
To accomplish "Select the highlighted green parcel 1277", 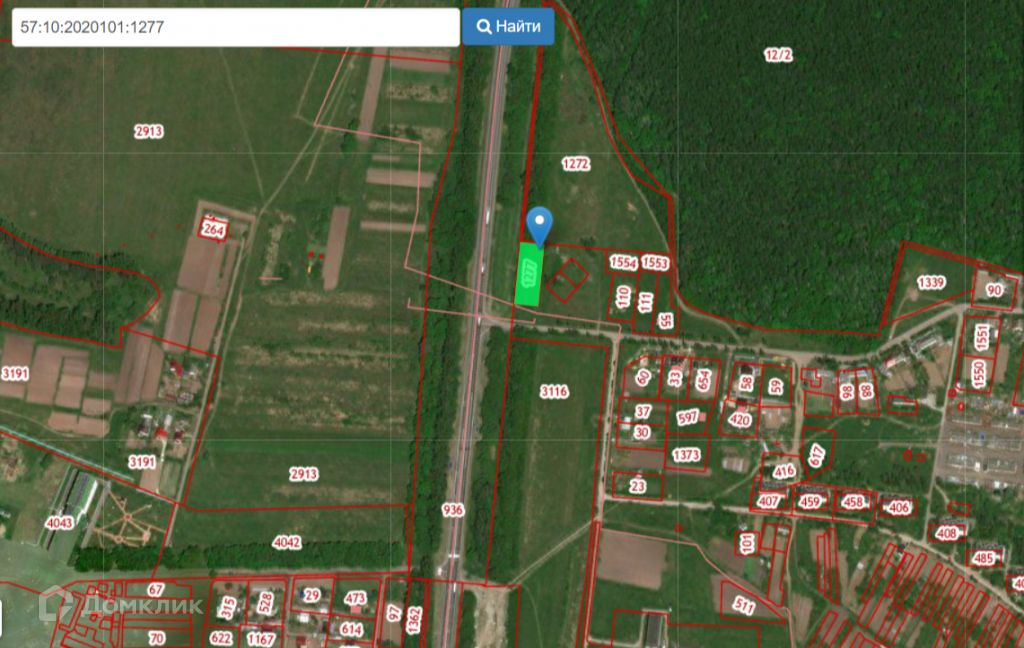I will pos(529,274).
